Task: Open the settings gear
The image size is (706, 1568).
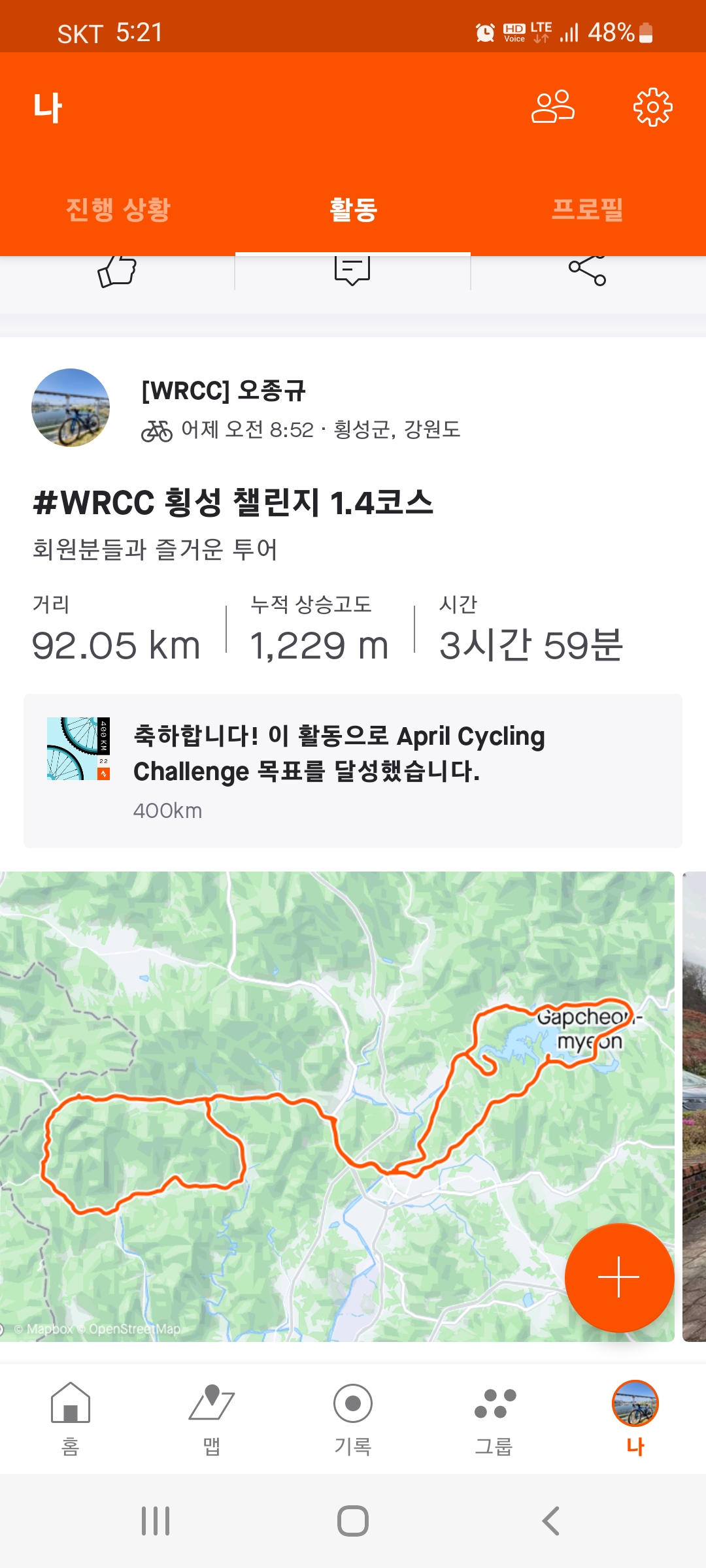Action: click(x=652, y=107)
